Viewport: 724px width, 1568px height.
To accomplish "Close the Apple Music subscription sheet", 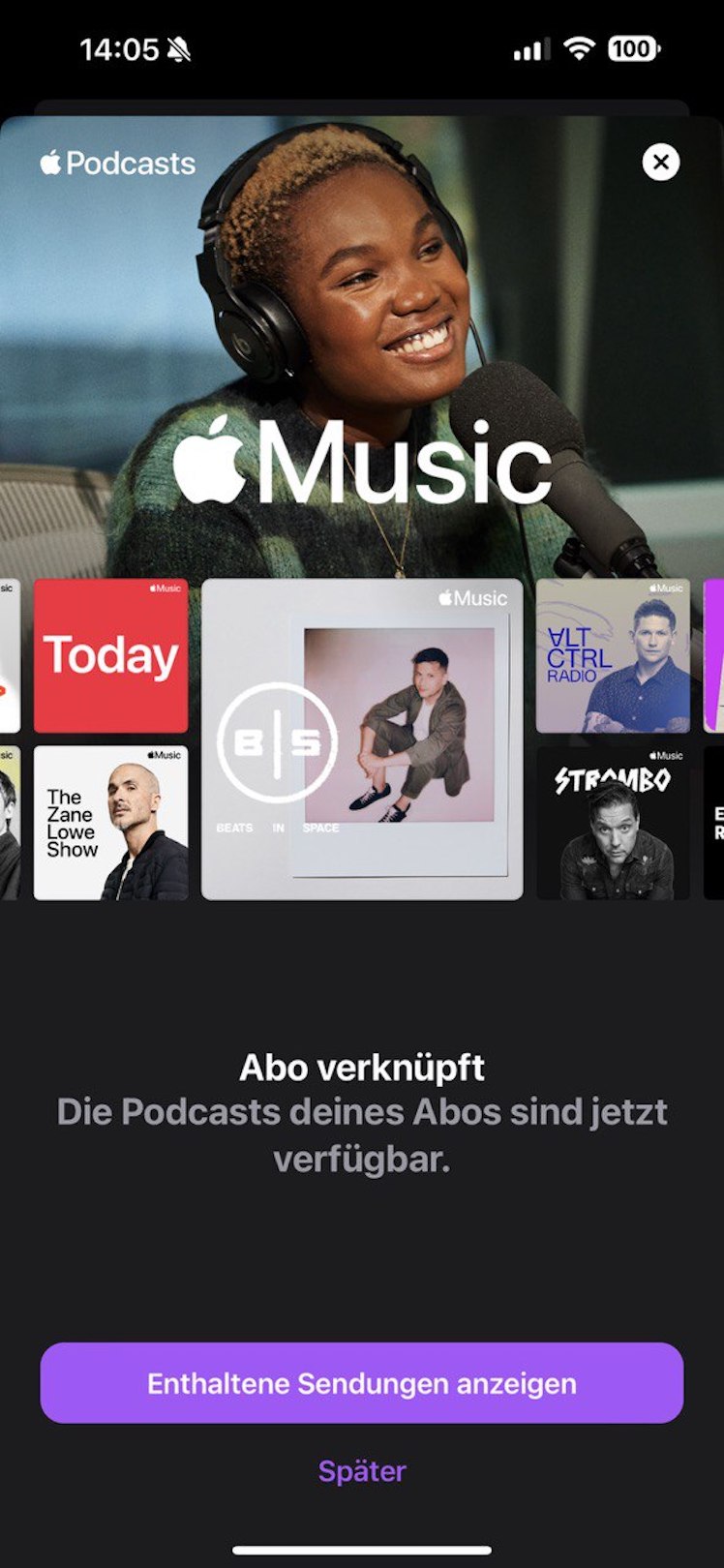I will click(661, 162).
